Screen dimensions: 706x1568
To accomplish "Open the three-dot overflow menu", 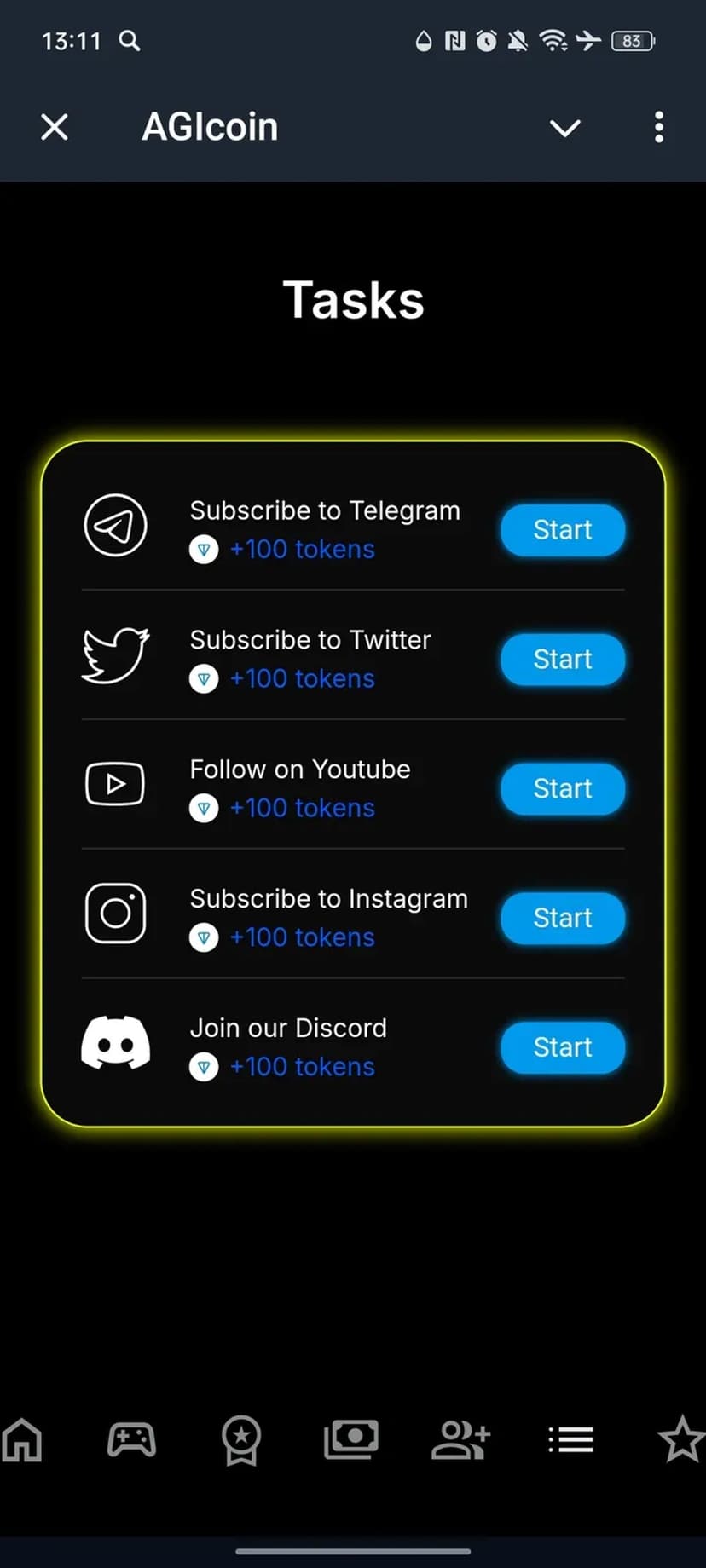I will point(658,128).
